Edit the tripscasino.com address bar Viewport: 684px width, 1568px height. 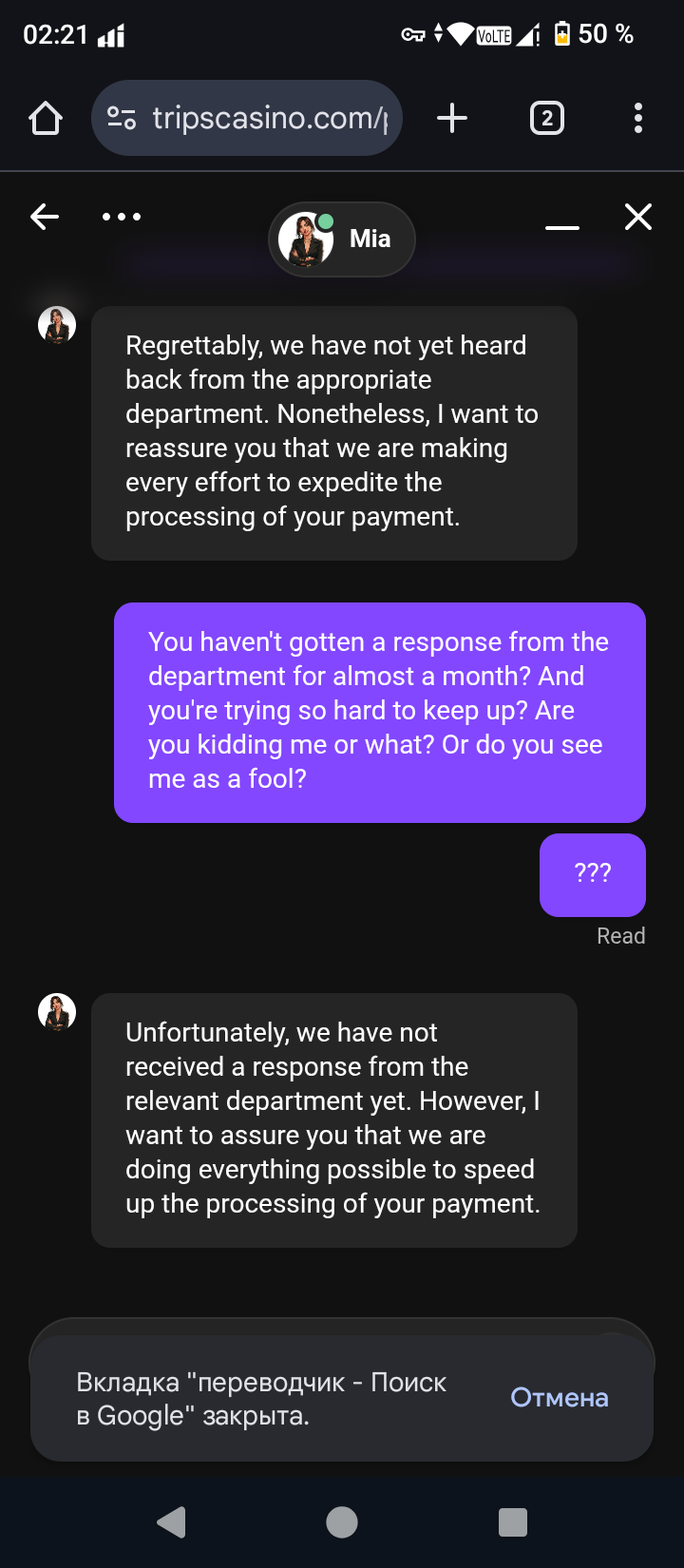[x=266, y=119]
